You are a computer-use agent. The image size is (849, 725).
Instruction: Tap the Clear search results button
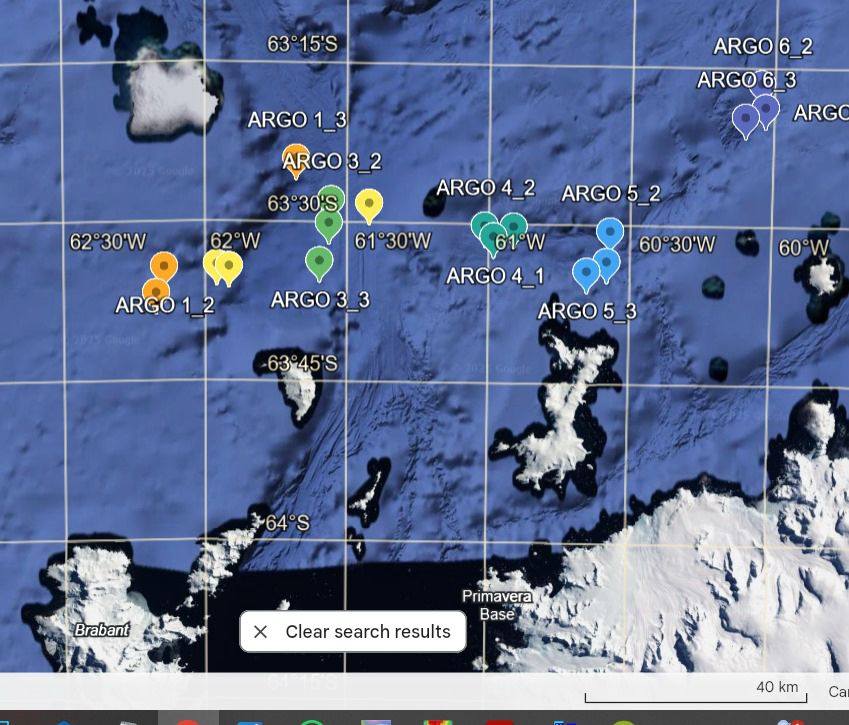click(x=352, y=632)
